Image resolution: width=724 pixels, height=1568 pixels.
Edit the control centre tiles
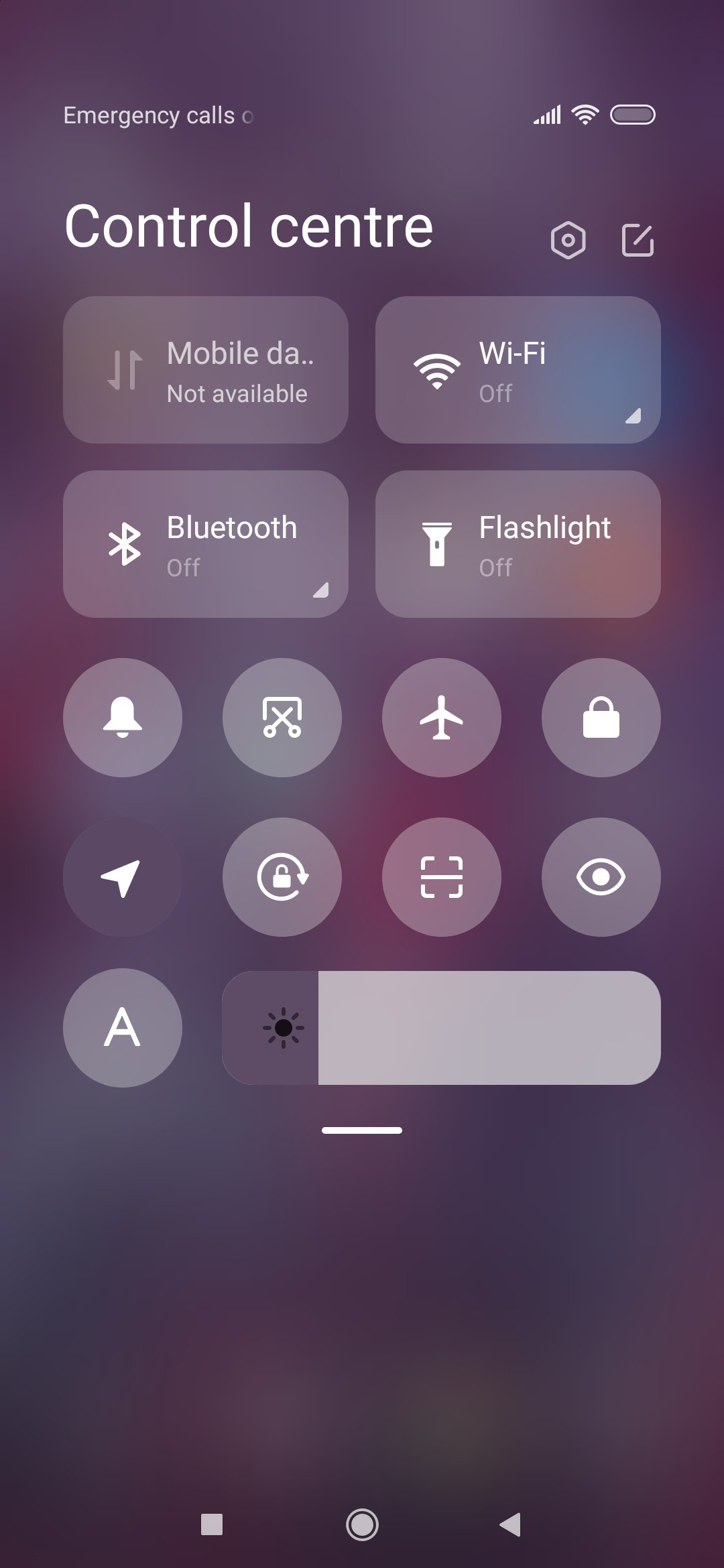coord(638,240)
